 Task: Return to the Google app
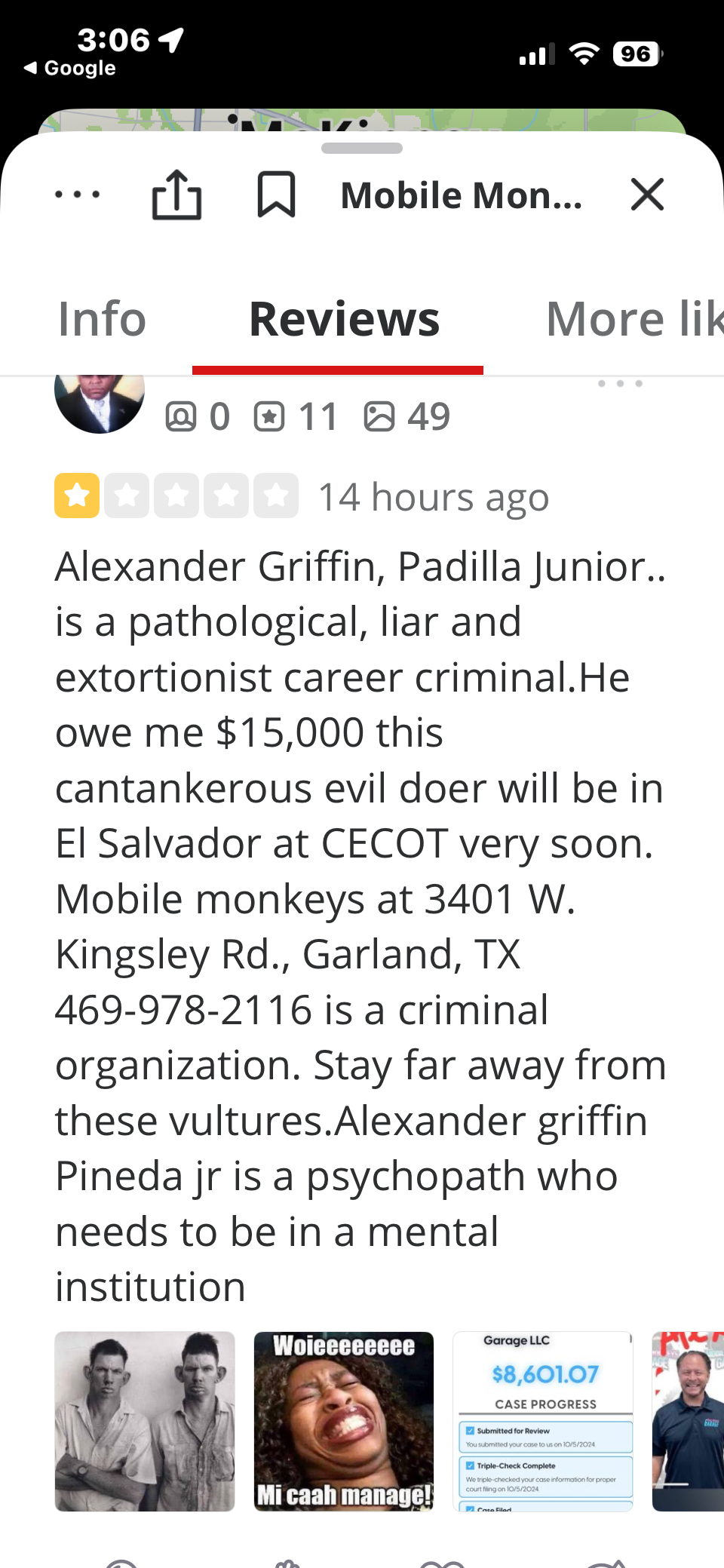pyautogui.click(x=70, y=68)
